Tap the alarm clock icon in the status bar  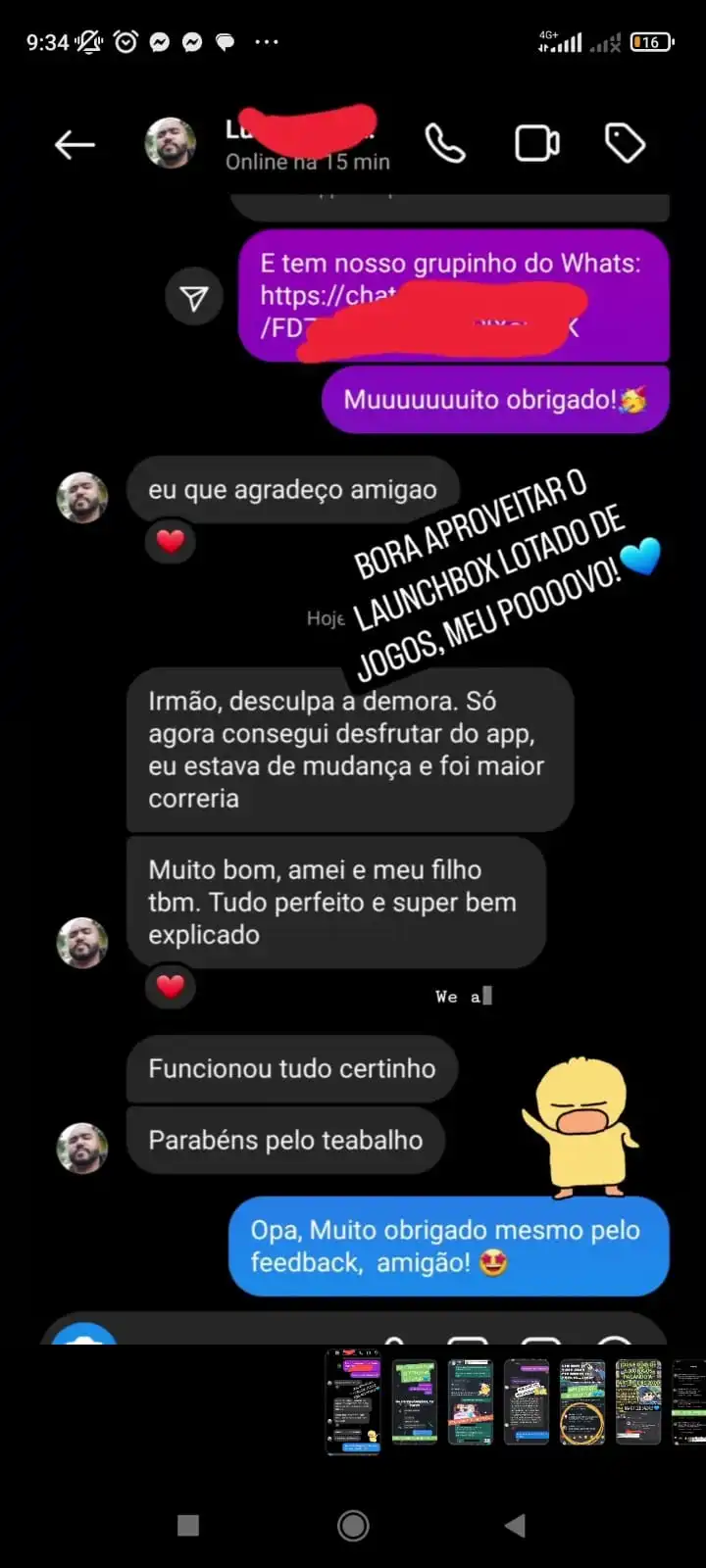tap(125, 41)
